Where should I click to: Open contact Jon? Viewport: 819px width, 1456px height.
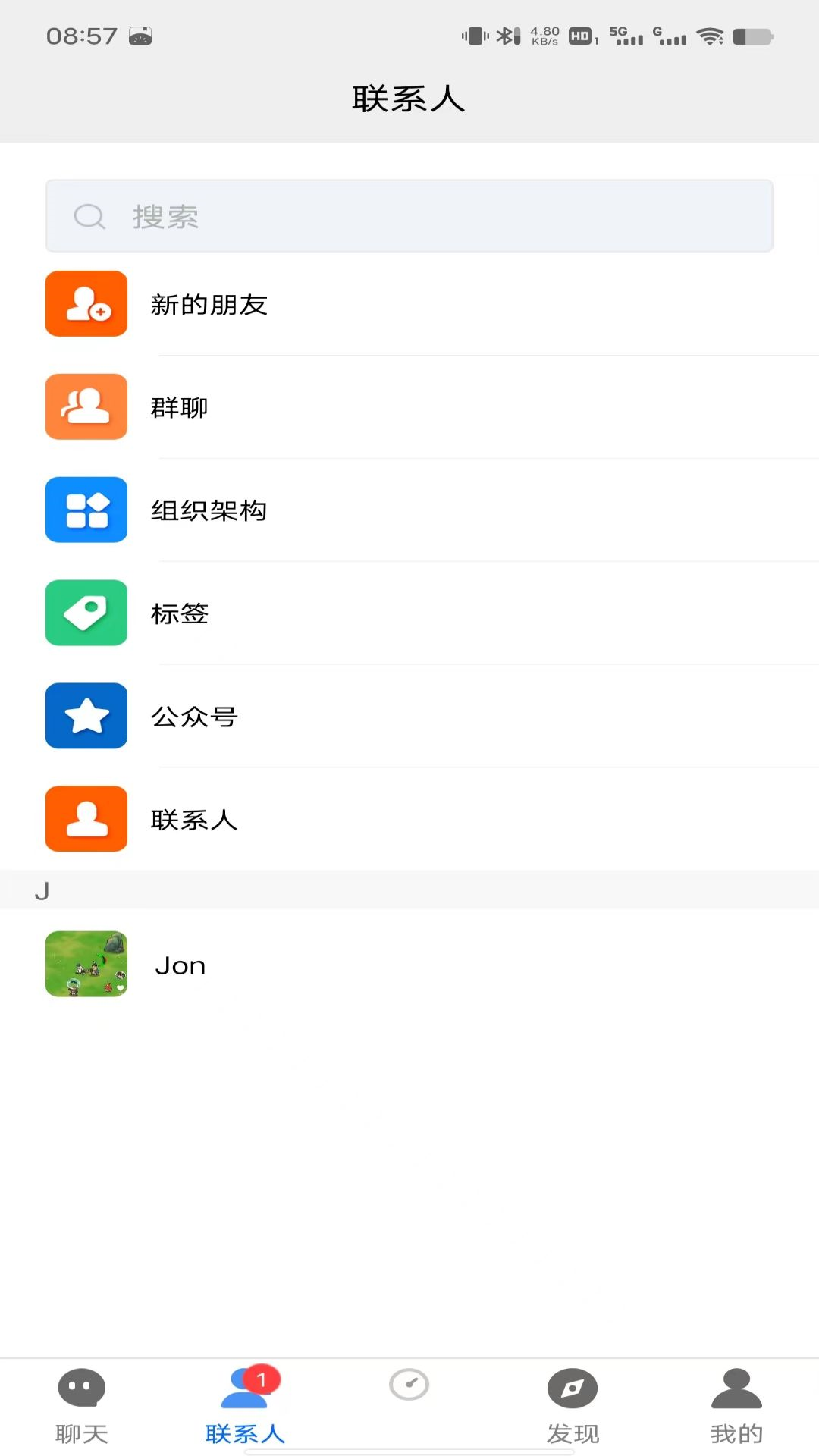click(x=409, y=965)
